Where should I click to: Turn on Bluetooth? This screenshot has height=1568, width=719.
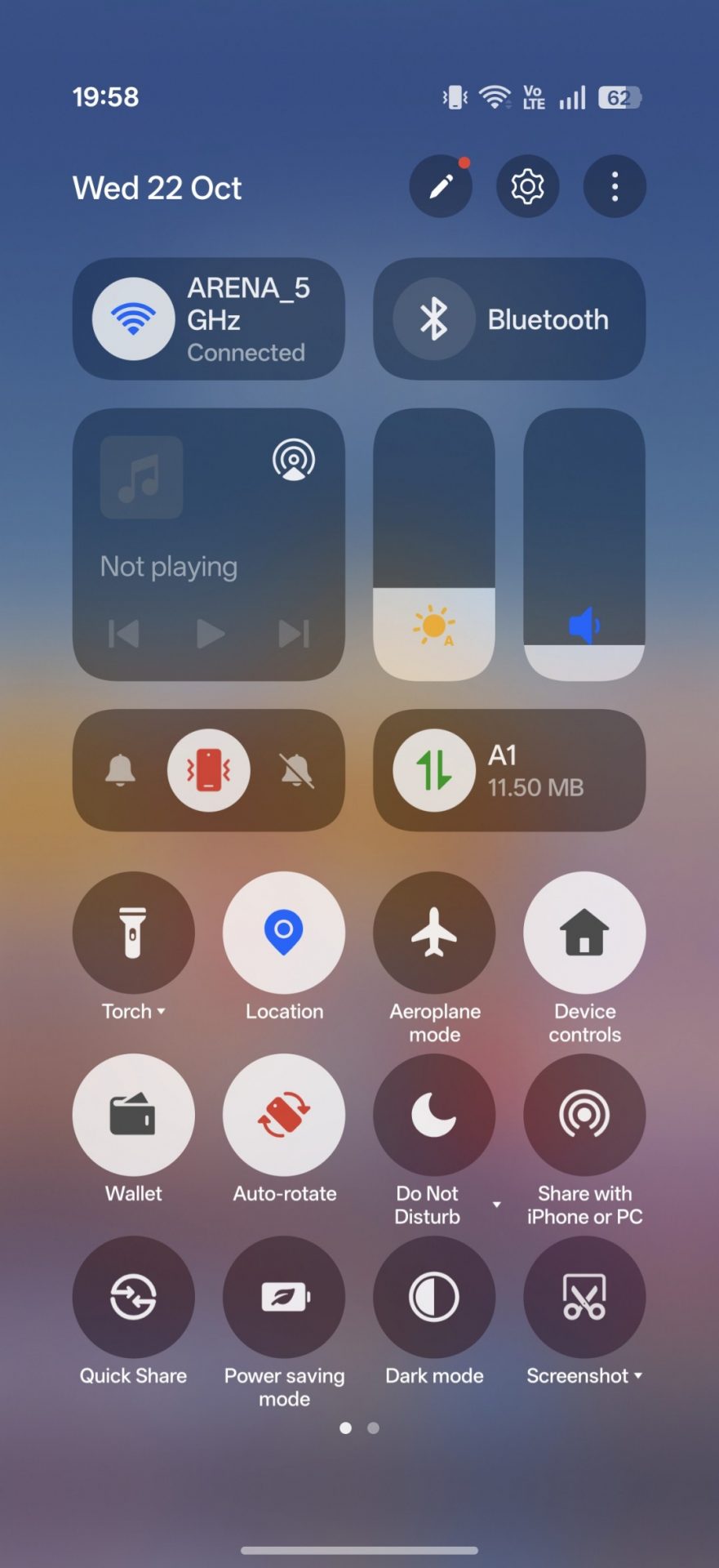point(433,319)
